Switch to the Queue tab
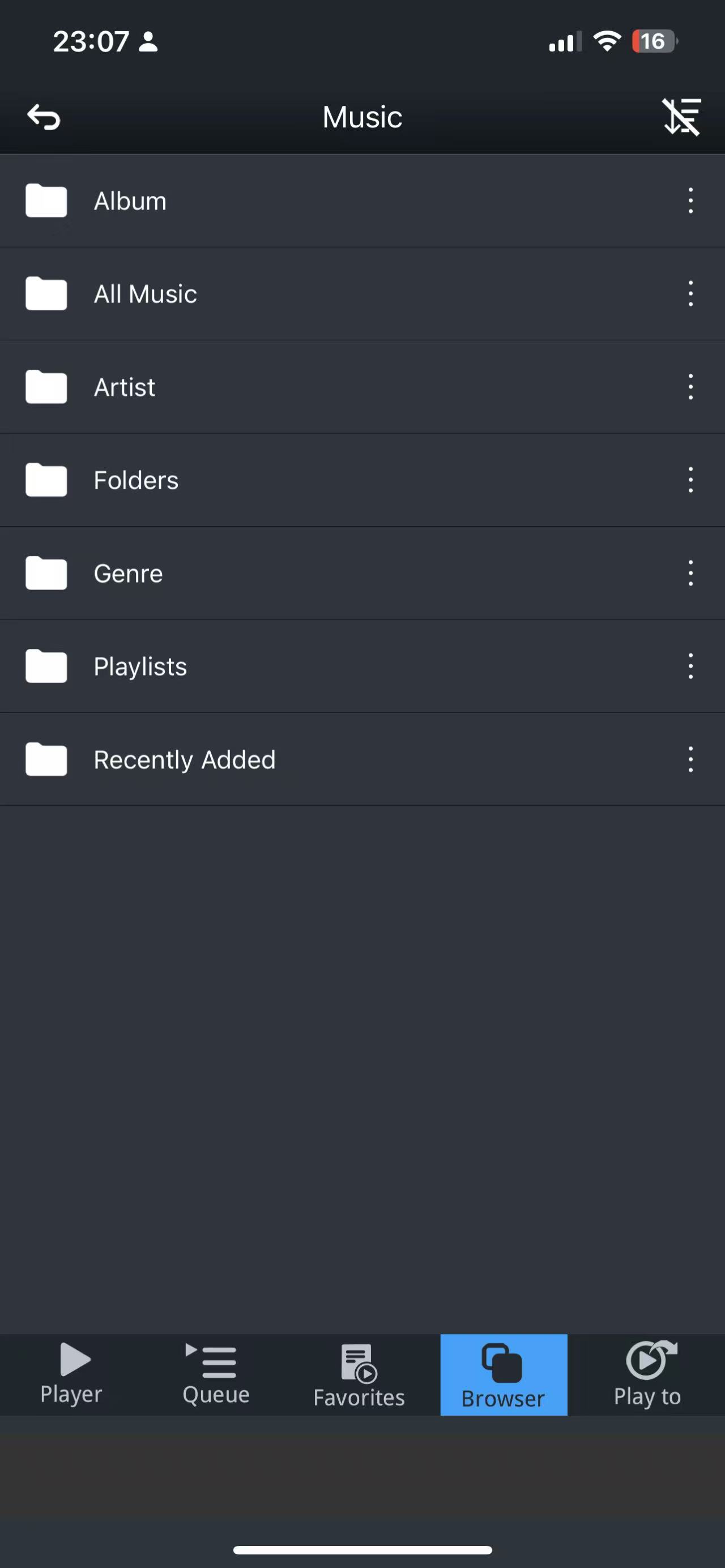Viewport: 725px width, 1568px height. click(x=216, y=1374)
